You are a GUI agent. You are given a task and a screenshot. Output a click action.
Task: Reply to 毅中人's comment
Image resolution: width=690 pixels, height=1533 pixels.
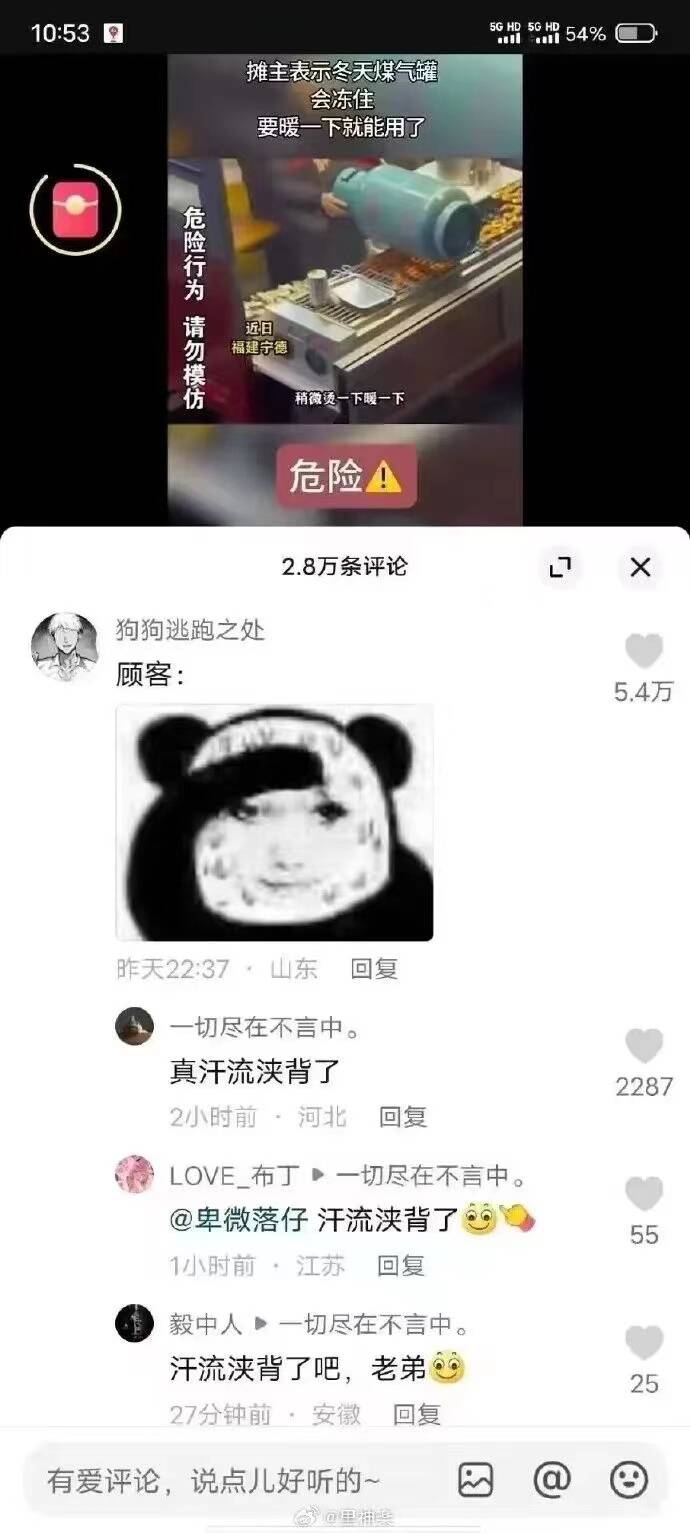pos(416,1414)
